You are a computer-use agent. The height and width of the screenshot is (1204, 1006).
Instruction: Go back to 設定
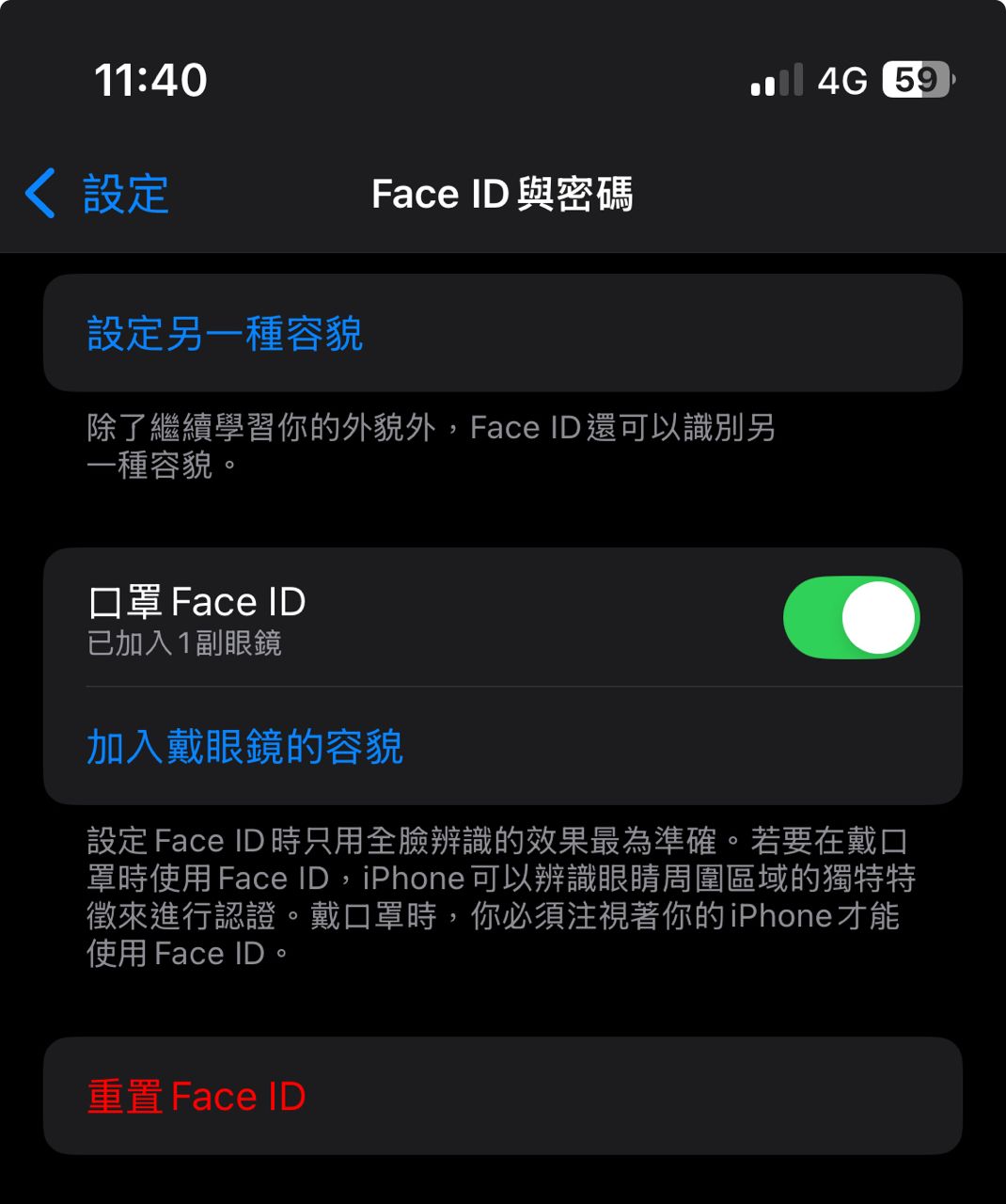[x=98, y=194]
